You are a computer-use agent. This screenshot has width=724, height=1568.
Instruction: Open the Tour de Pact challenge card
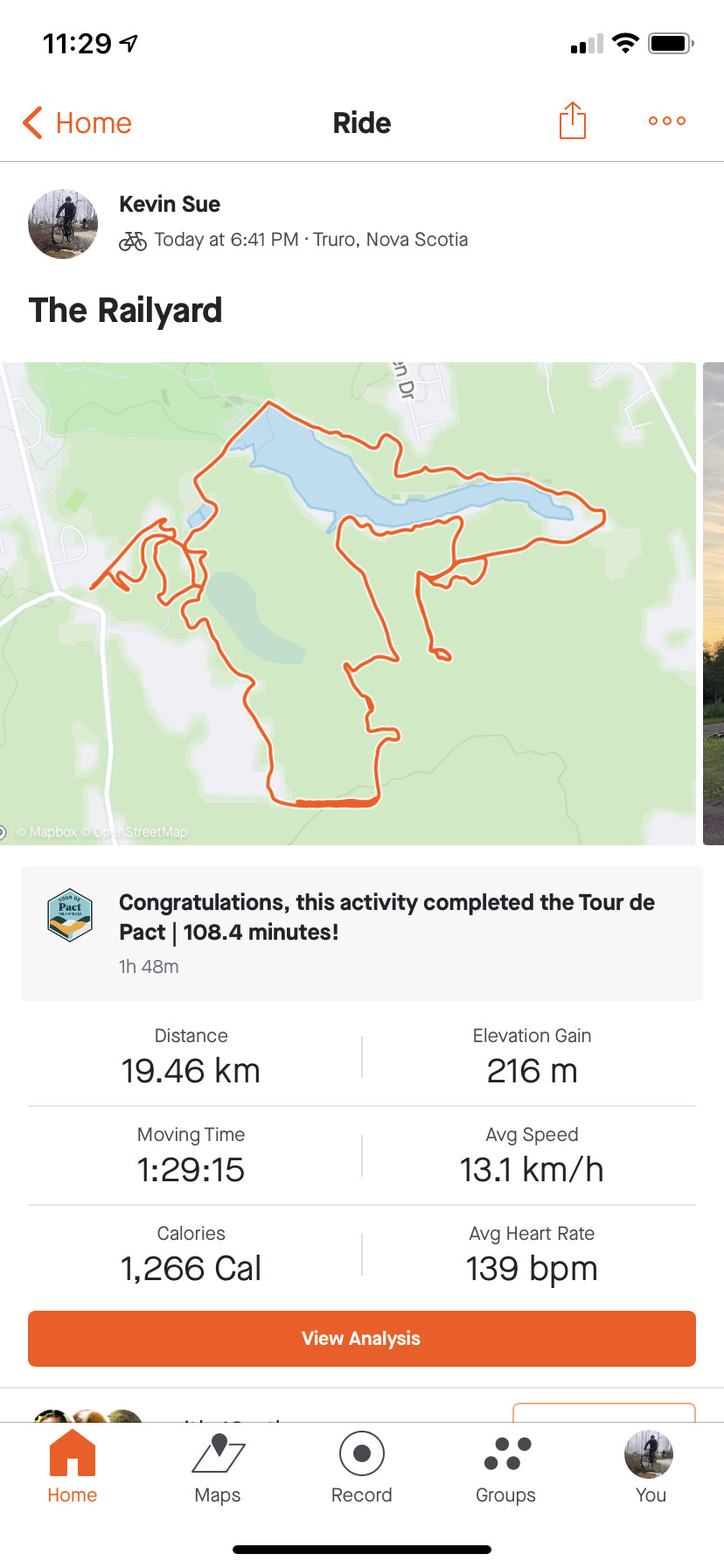point(362,933)
